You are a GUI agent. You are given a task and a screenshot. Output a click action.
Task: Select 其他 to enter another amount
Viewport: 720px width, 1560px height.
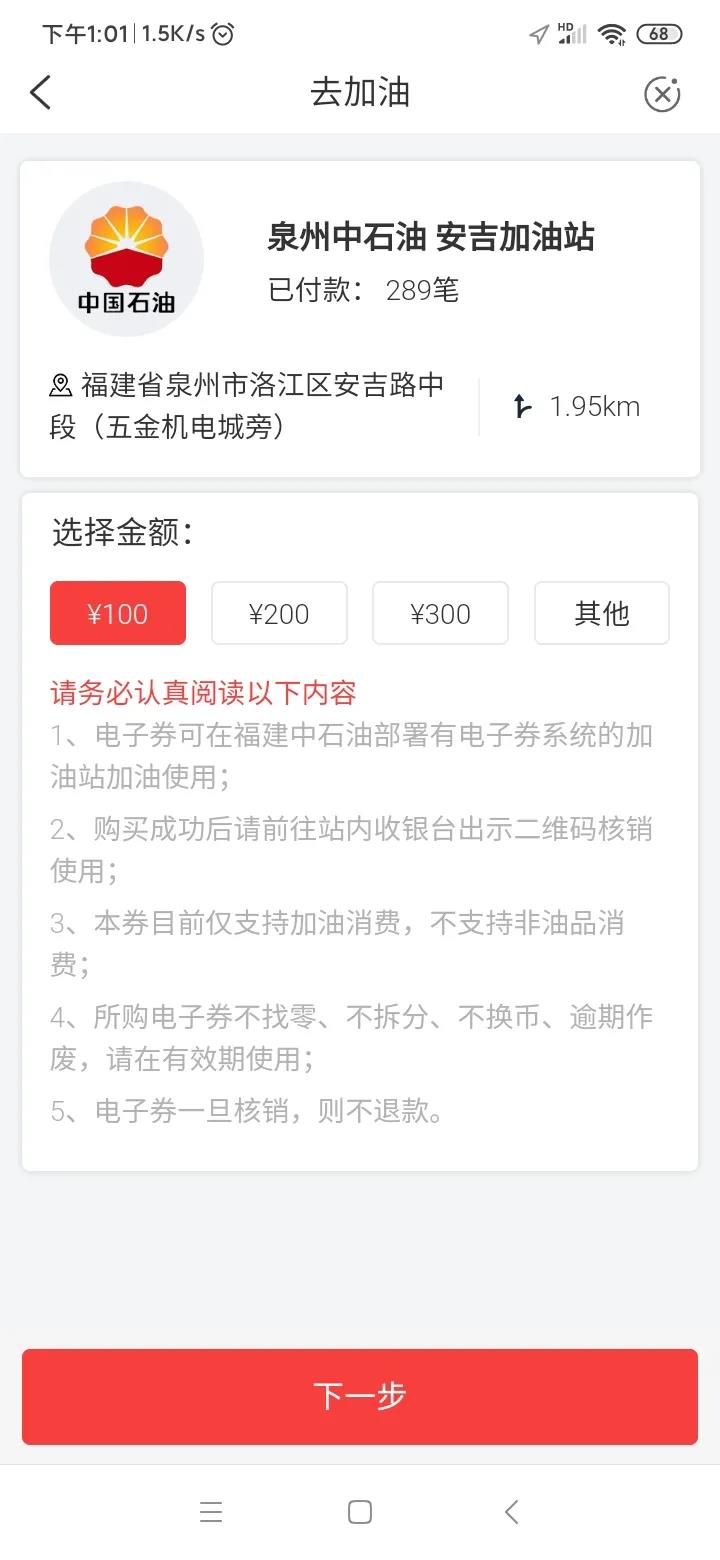(x=601, y=613)
